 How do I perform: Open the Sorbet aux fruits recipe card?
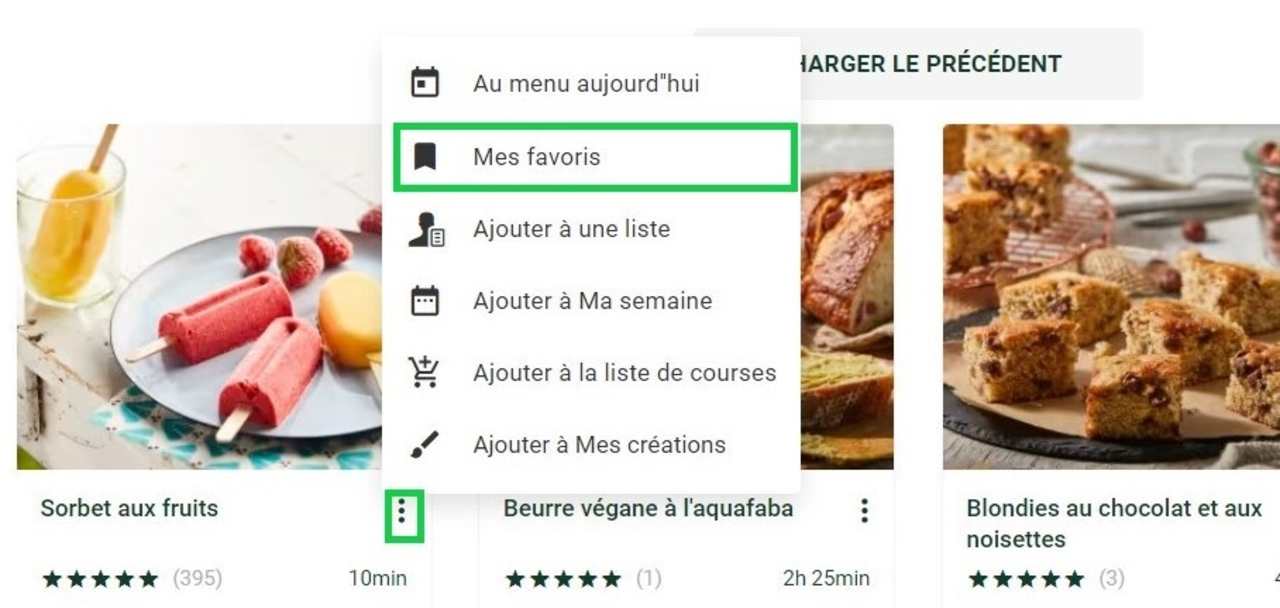tap(129, 508)
